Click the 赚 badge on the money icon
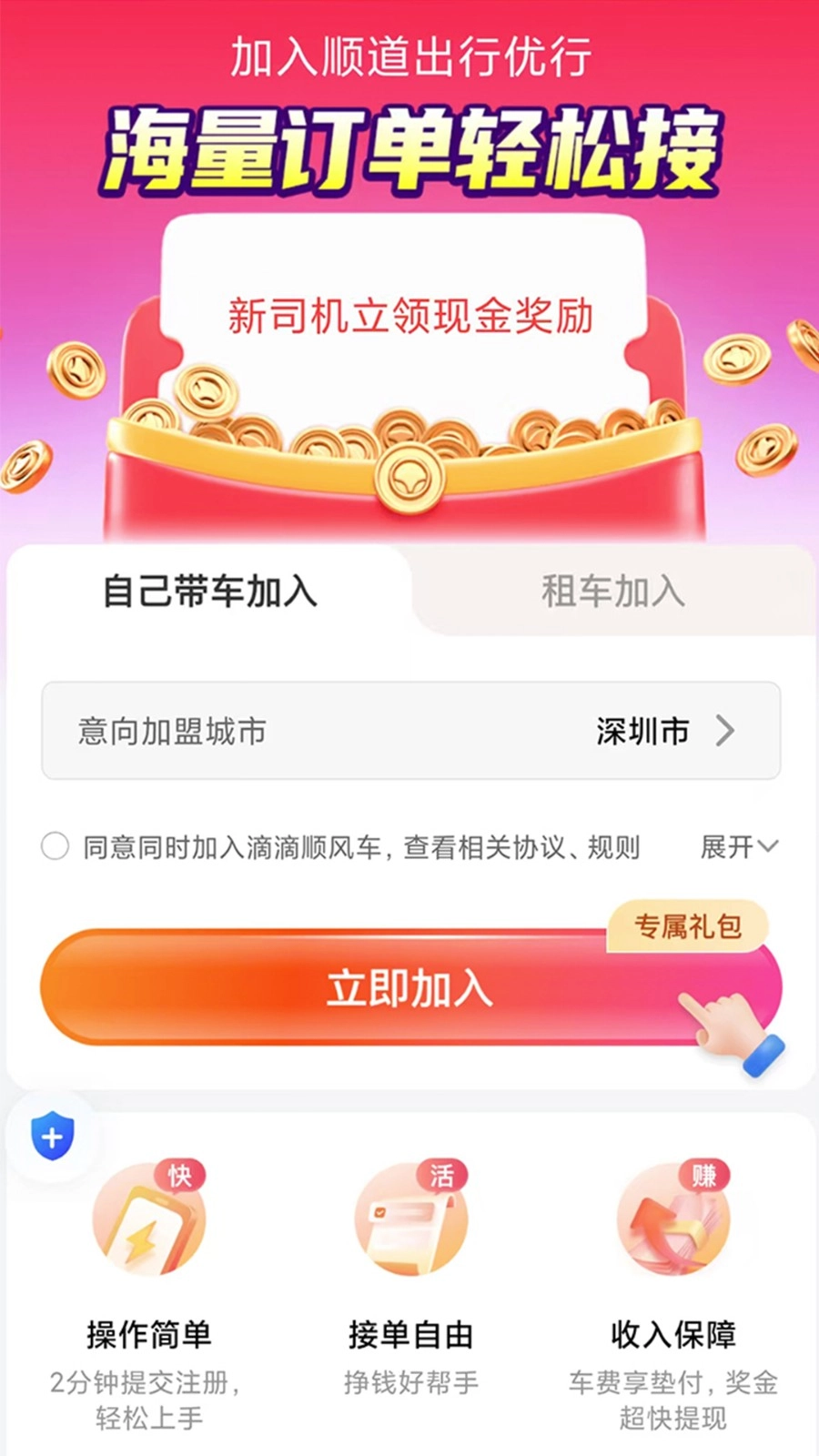819x1456 pixels. pos(705,1176)
